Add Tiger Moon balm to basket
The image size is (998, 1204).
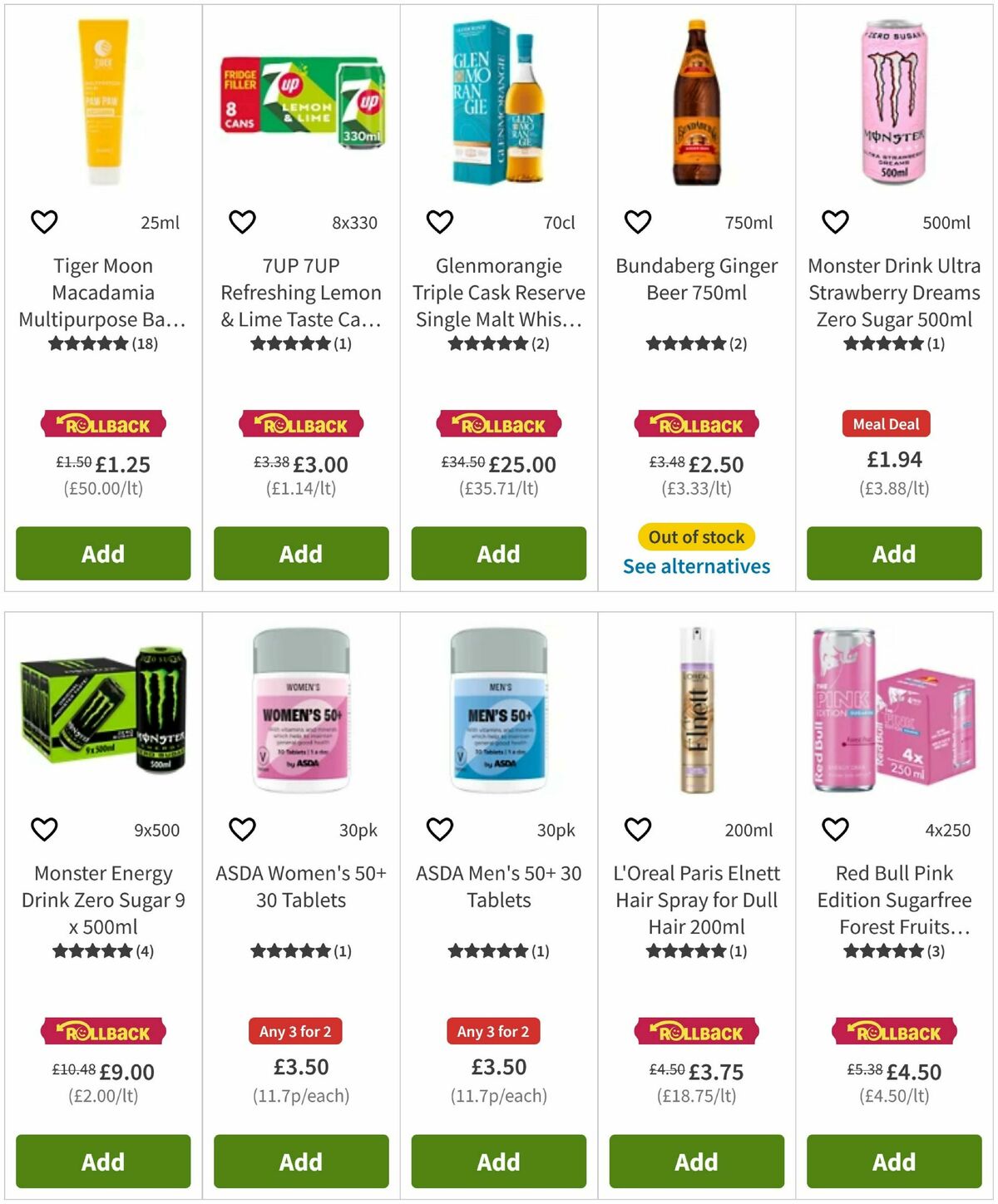click(x=102, y=553)
